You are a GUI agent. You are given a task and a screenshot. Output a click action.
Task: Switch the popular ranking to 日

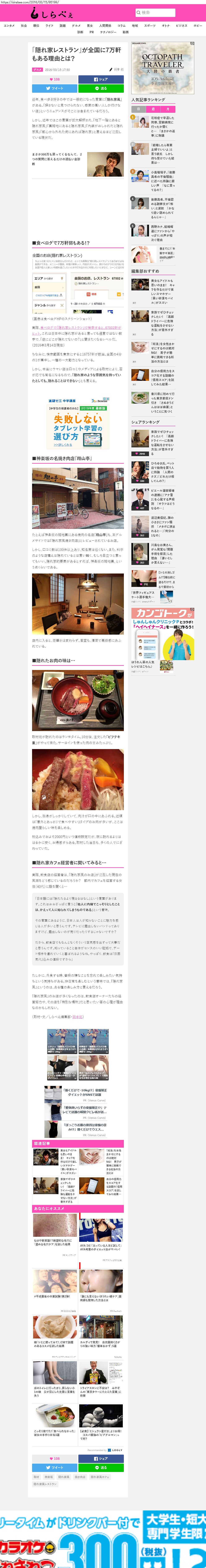point(138,109)
